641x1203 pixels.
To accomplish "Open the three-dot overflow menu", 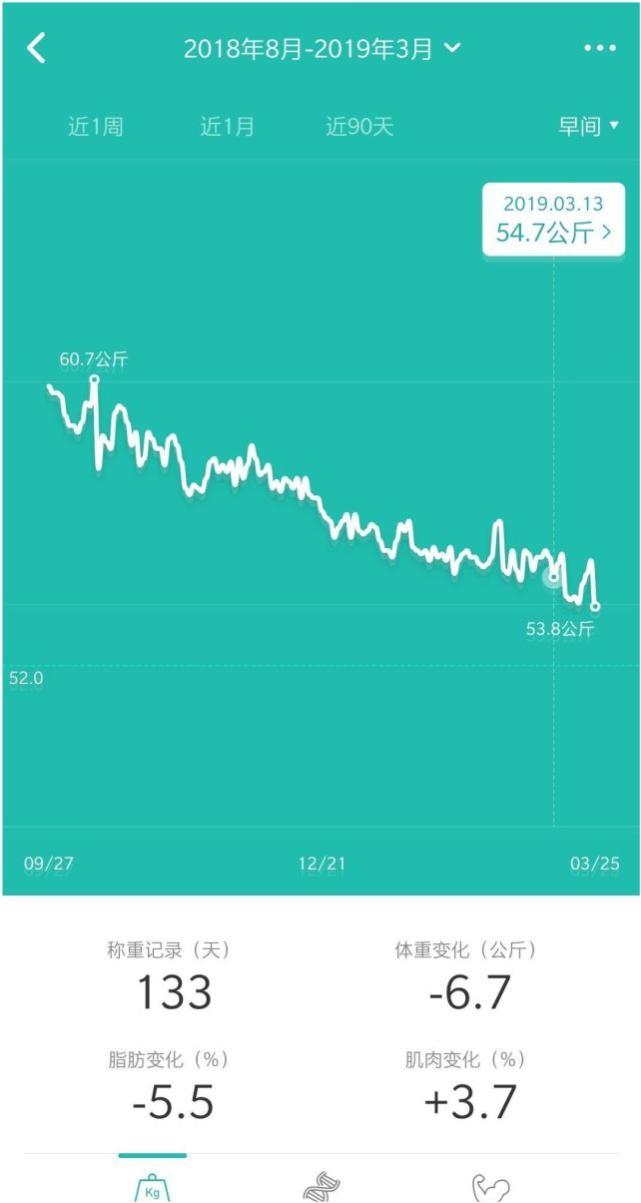I will [600, 48].
